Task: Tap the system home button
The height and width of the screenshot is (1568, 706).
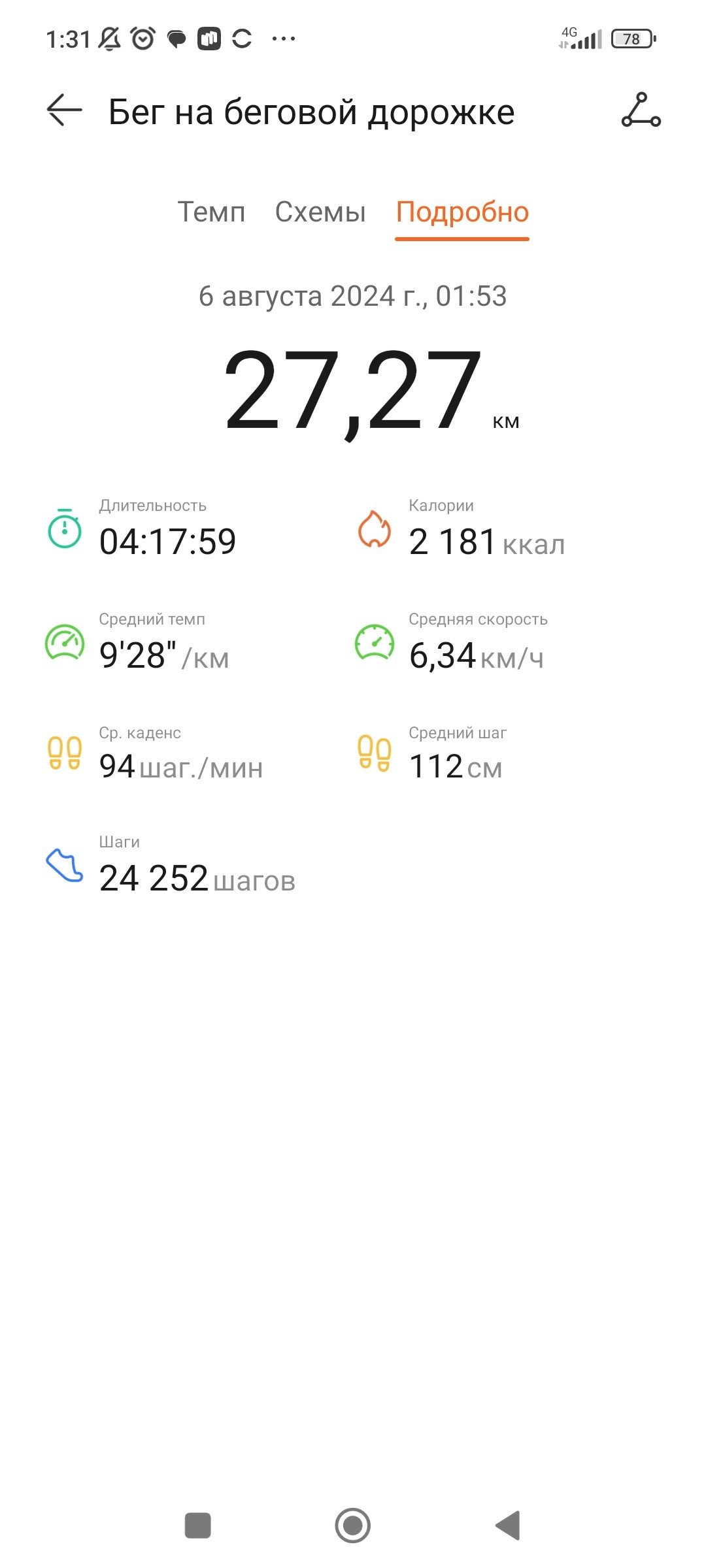Action: click(x=353, y=1526)
